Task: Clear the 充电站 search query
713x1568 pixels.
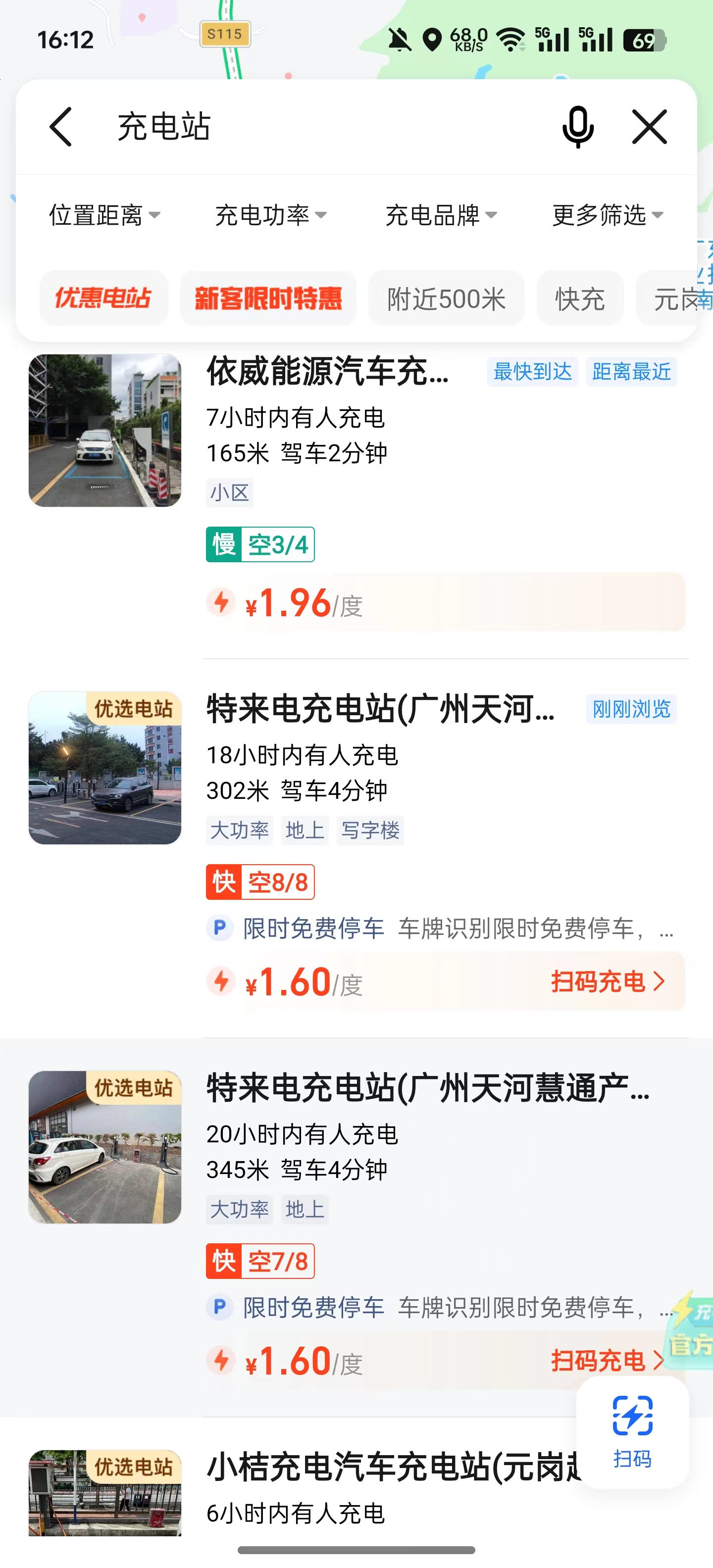Action: [649, 127]
